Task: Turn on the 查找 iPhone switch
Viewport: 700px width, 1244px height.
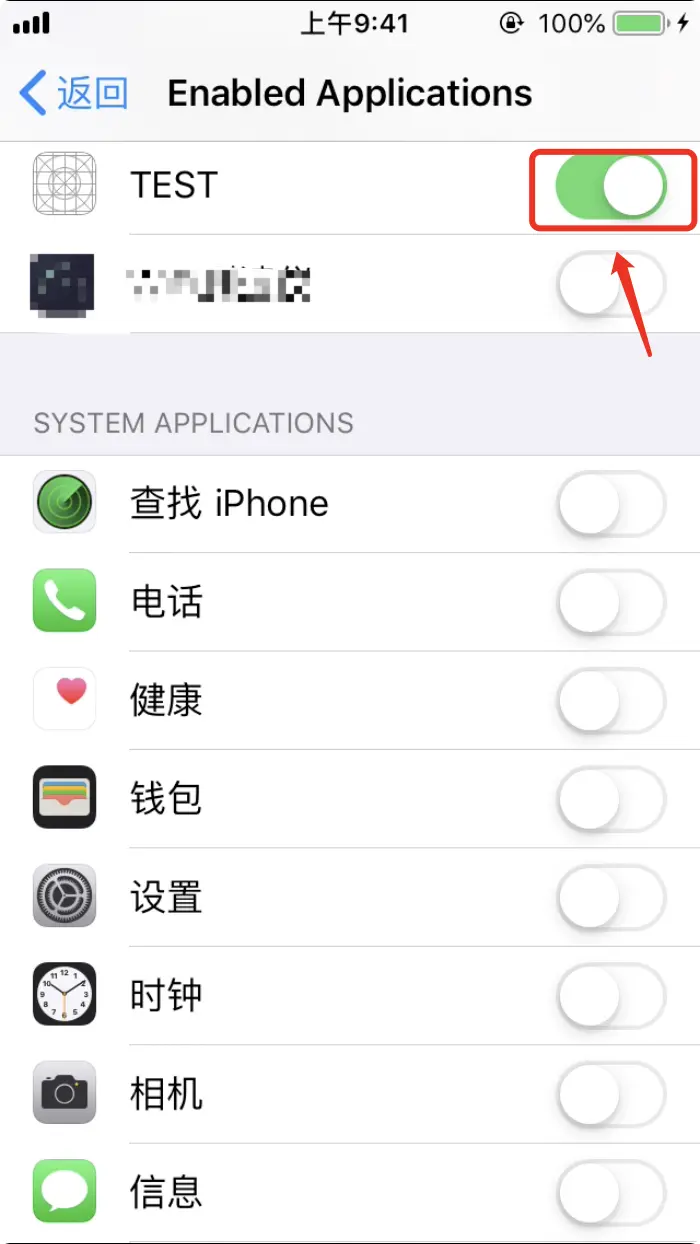Action: [x=611, y=504]
